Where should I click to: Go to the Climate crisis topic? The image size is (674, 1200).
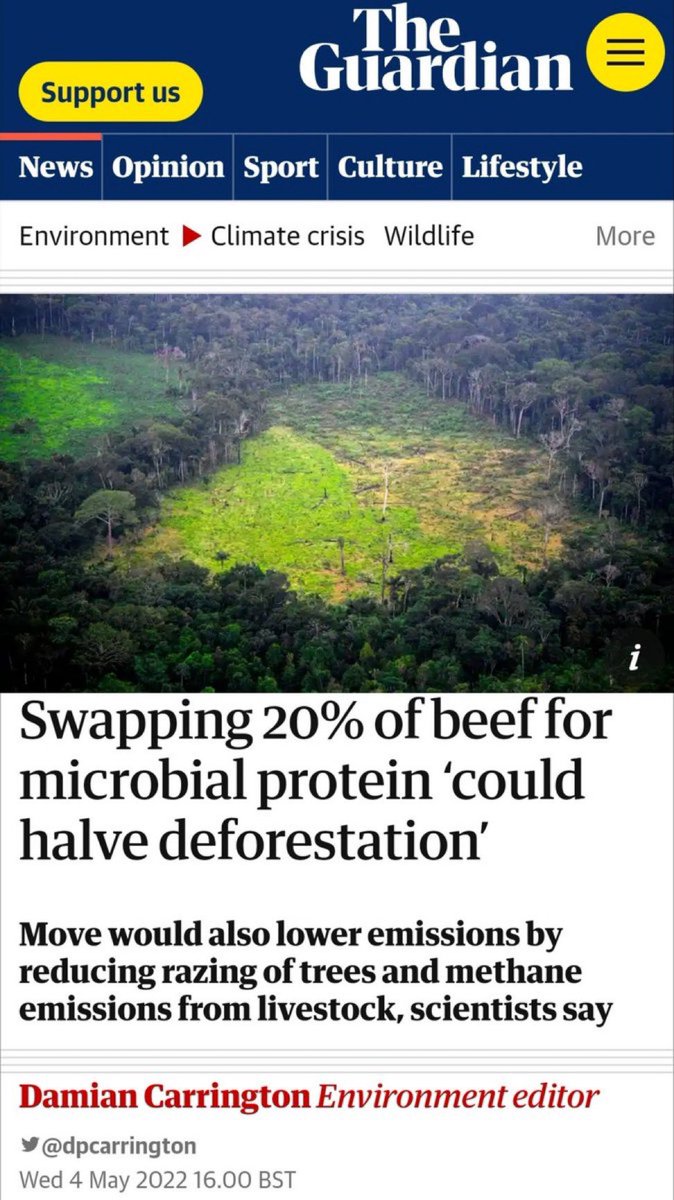coord(287,236)
